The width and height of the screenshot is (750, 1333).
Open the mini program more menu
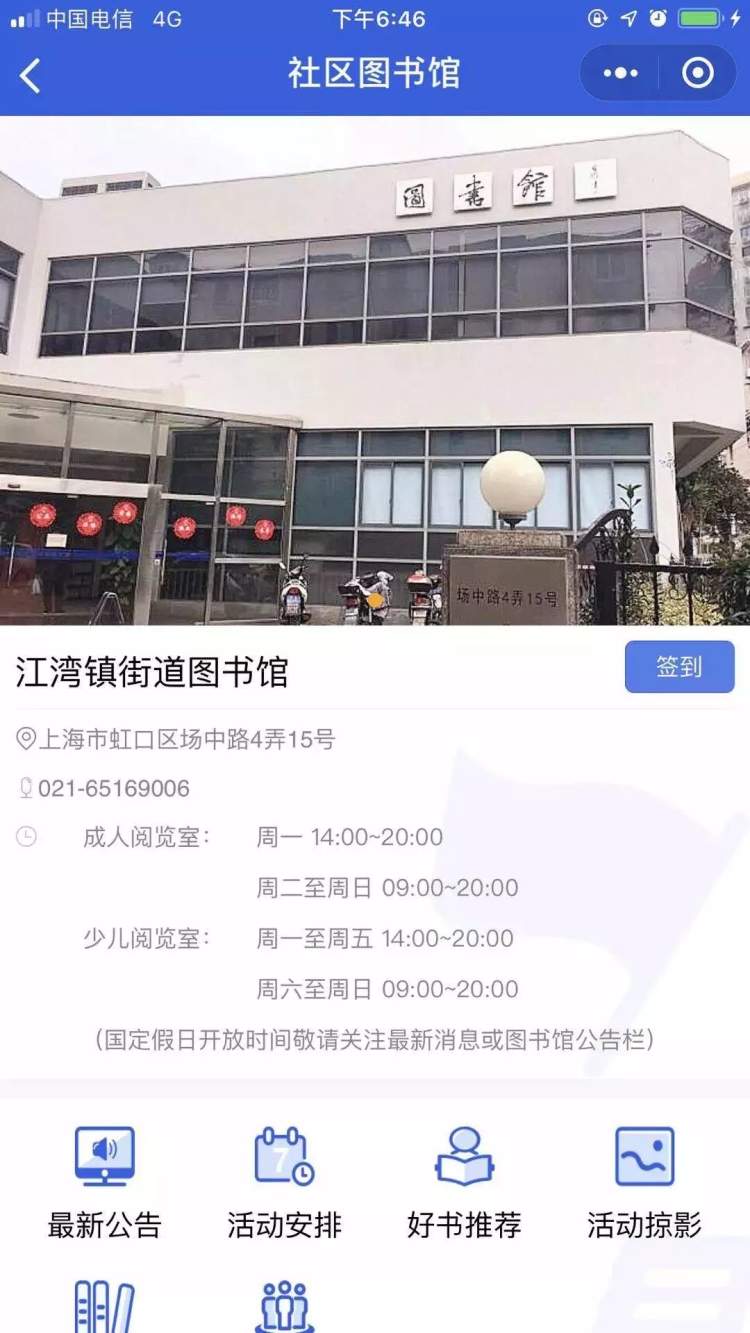[620, 73]
